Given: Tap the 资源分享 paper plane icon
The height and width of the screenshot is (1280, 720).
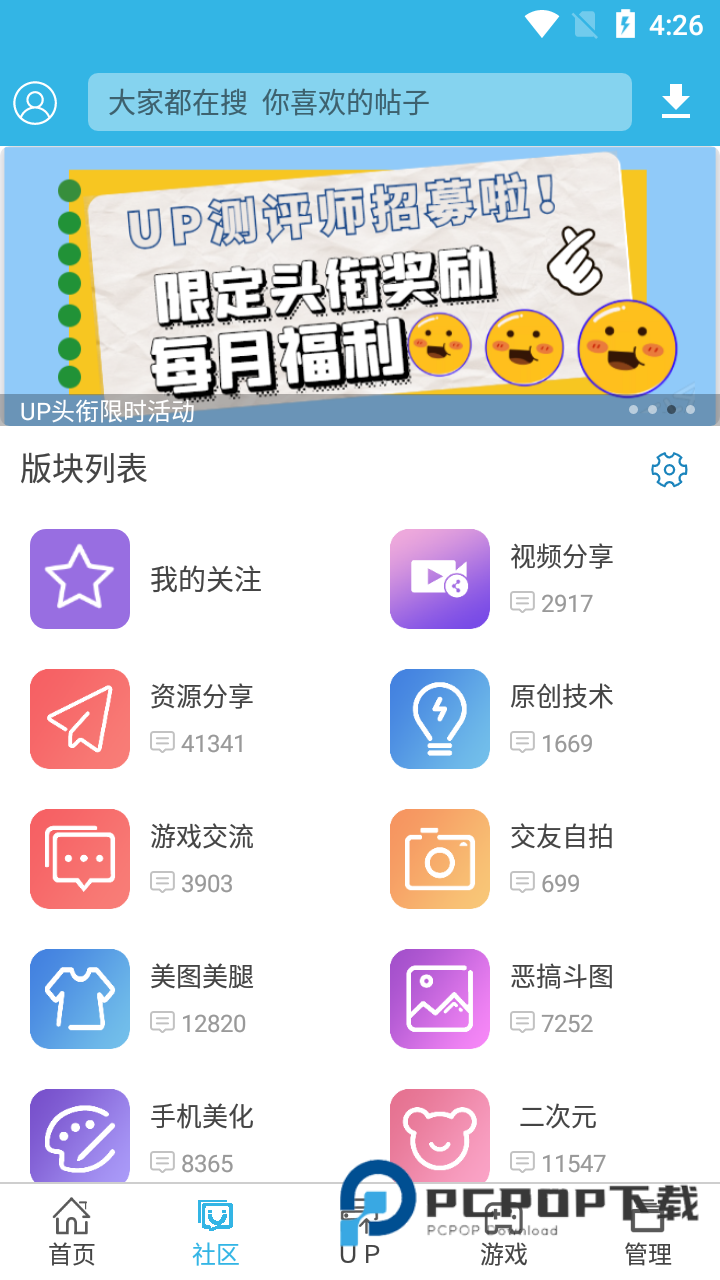Looking at the screenshot, I should (80, 719).
